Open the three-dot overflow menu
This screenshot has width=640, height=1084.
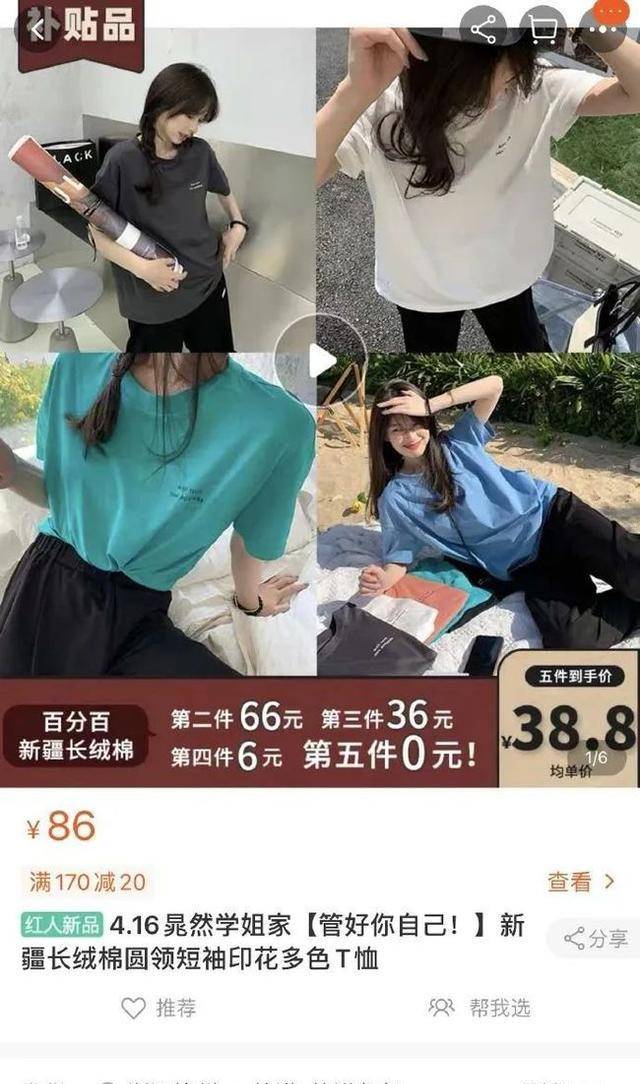point(603,30)
